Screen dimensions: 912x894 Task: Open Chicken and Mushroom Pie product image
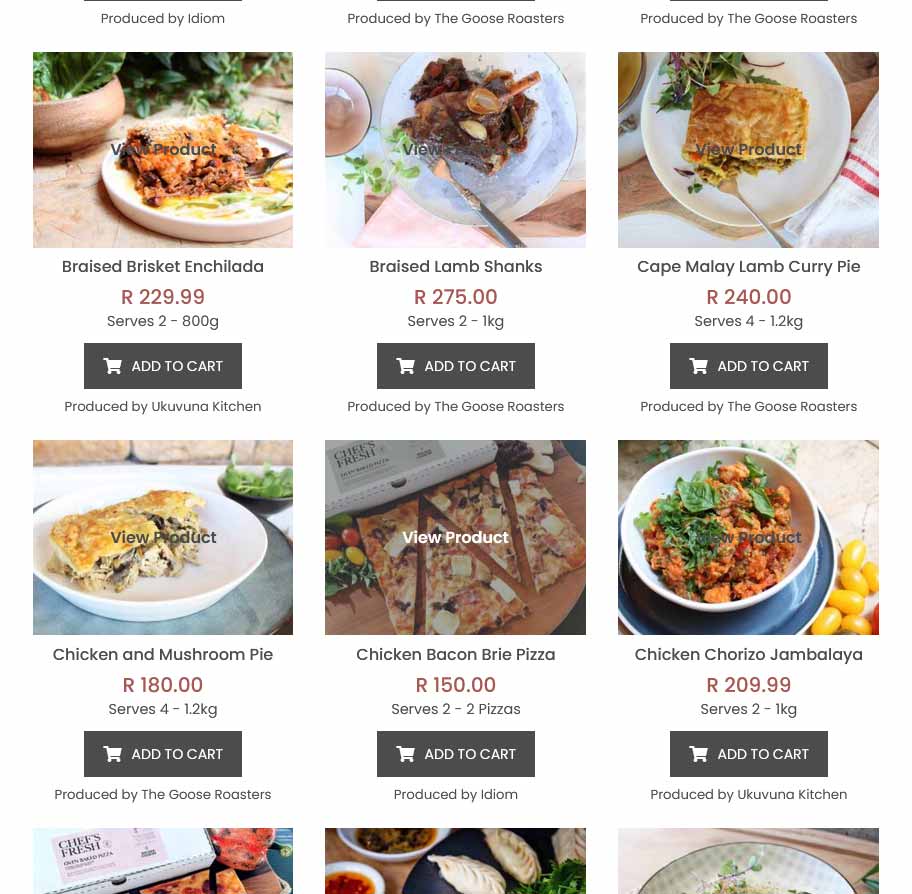click(x=163, y=537)
